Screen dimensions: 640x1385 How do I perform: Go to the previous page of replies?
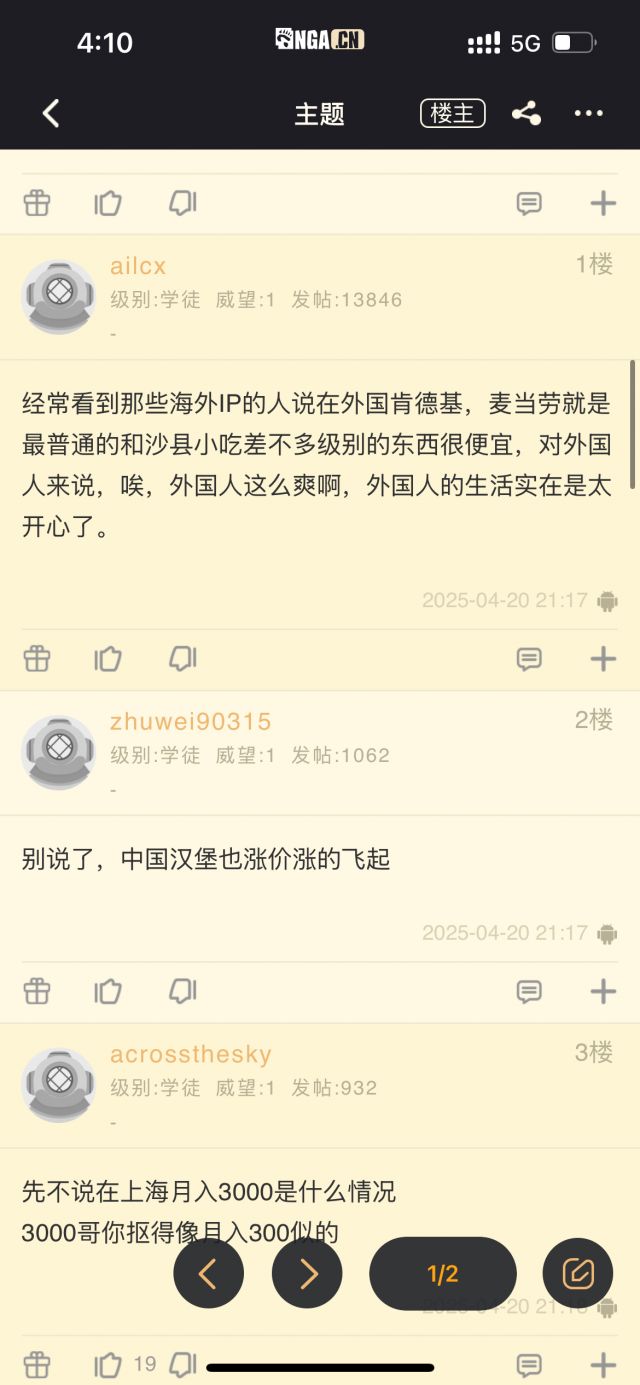[208, 1273]
